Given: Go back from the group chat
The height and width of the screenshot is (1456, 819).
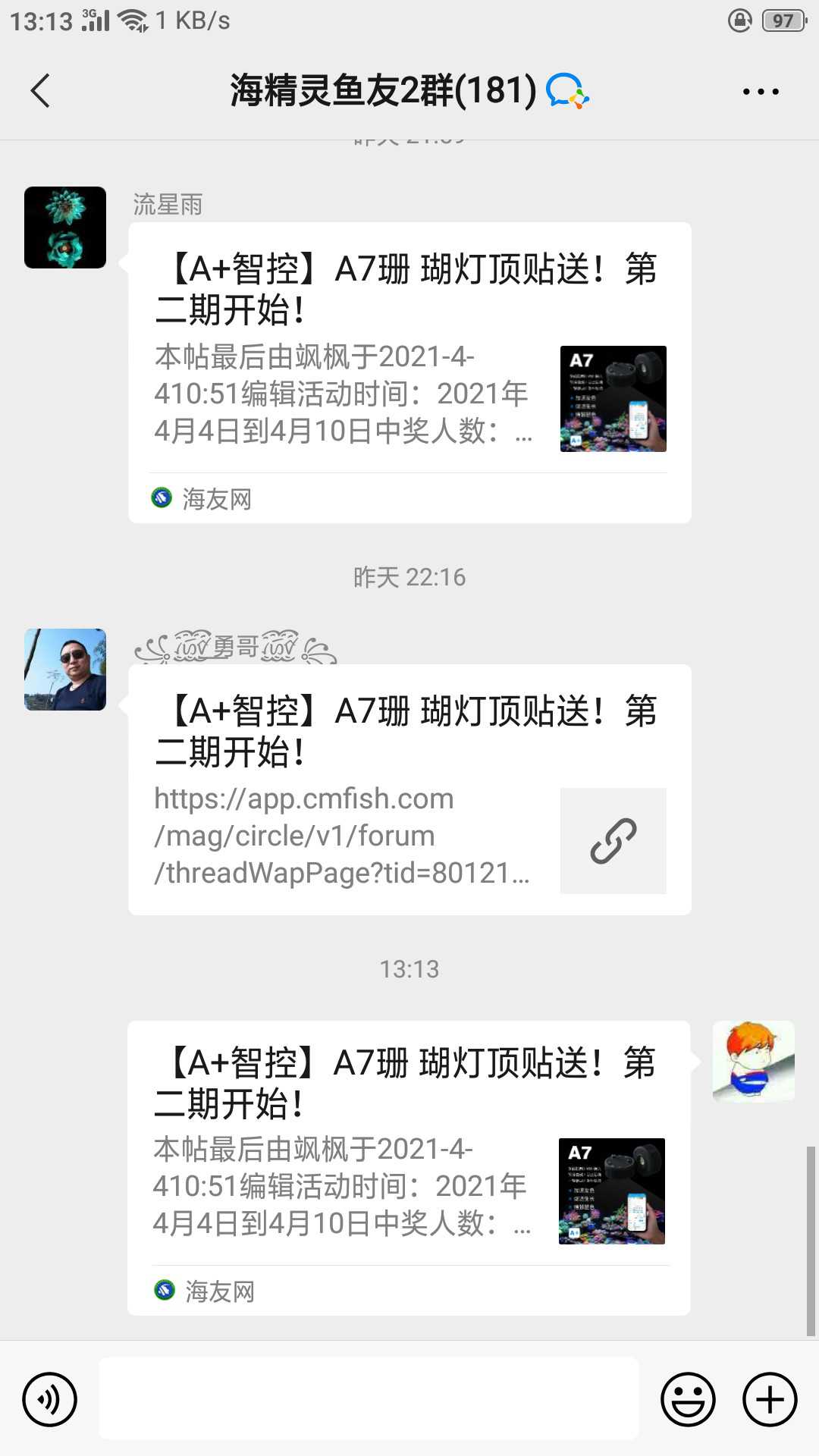Looking at the screenshot, I should pos(41,91).
